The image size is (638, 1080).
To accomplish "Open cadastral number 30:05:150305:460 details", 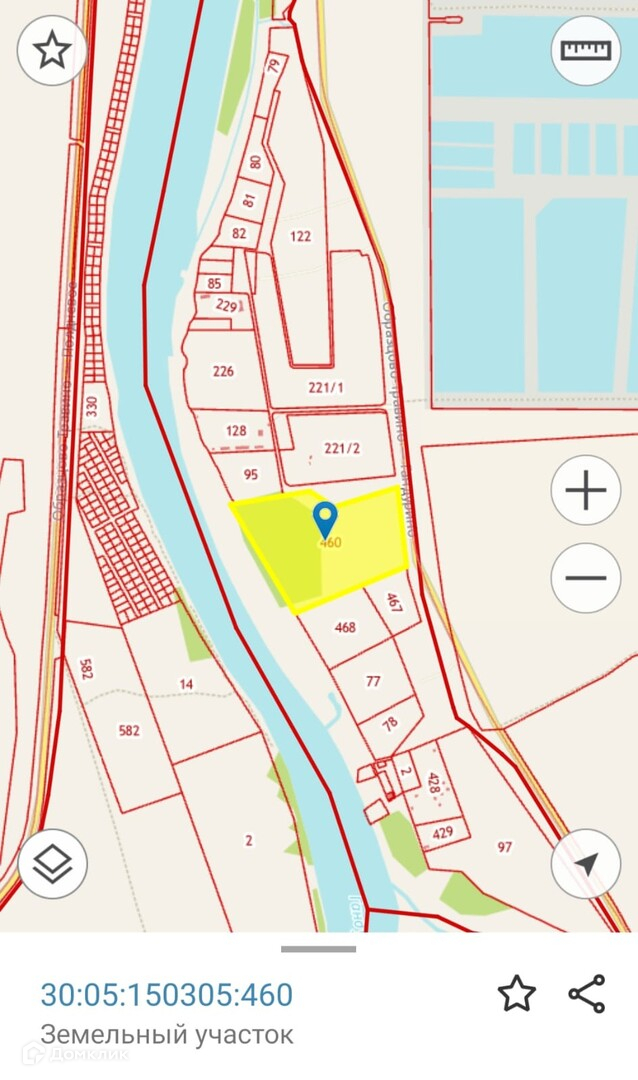I will 167,995.
